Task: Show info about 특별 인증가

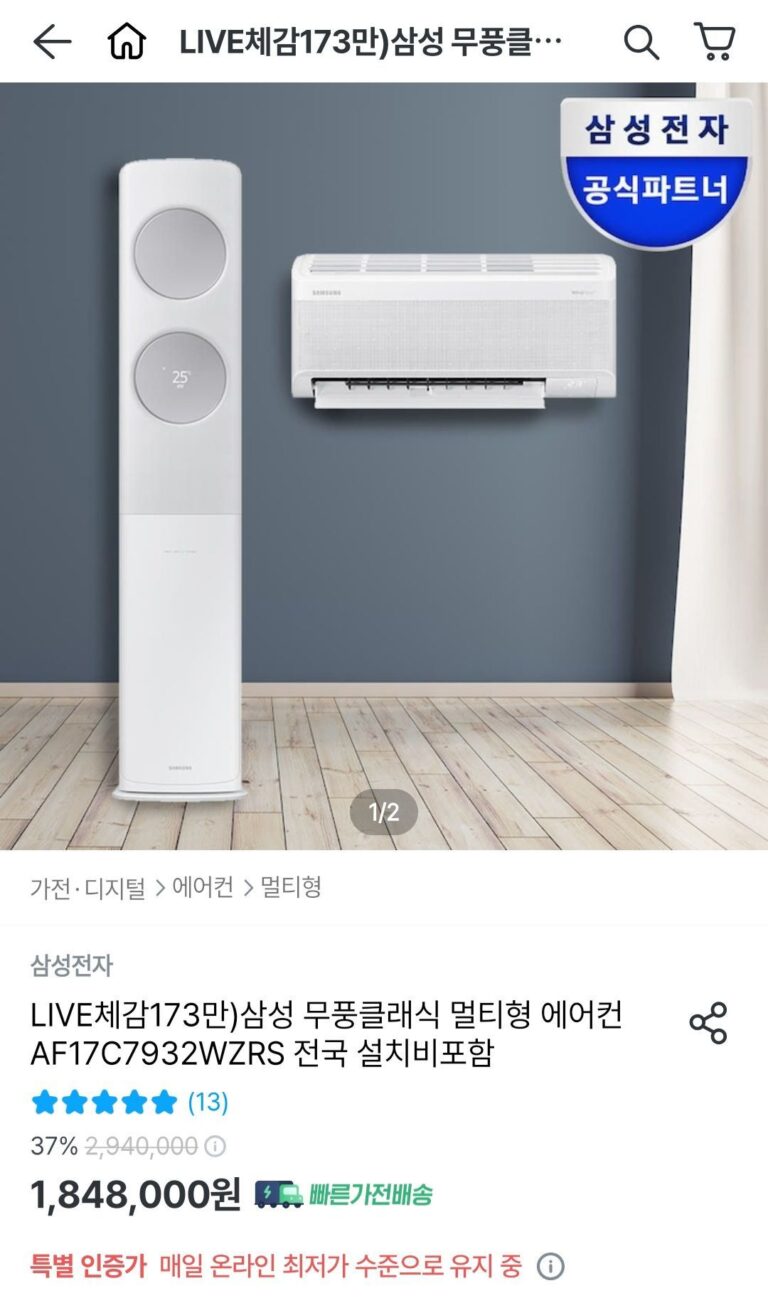Action: tap(550, 1267)
